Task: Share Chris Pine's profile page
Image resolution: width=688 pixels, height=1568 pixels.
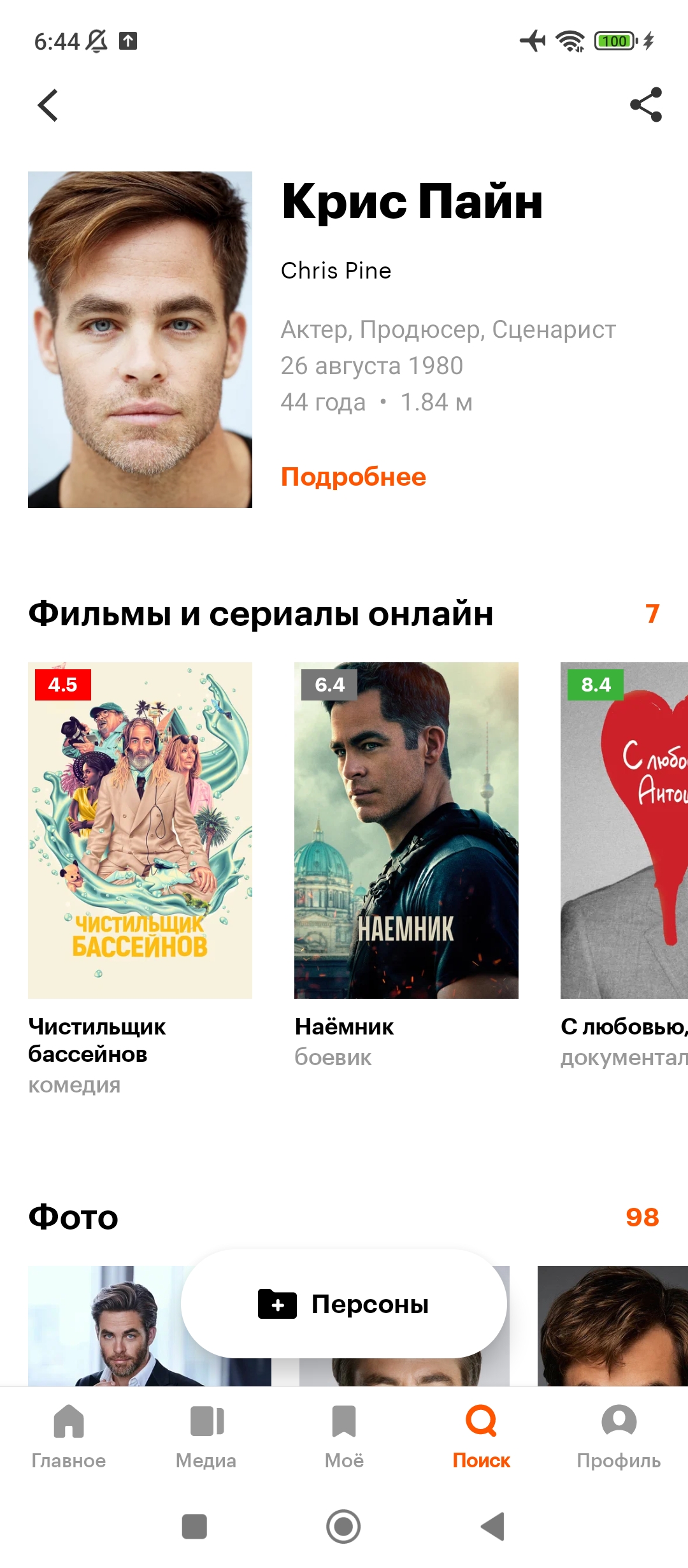Action: [x=646, y=105]
